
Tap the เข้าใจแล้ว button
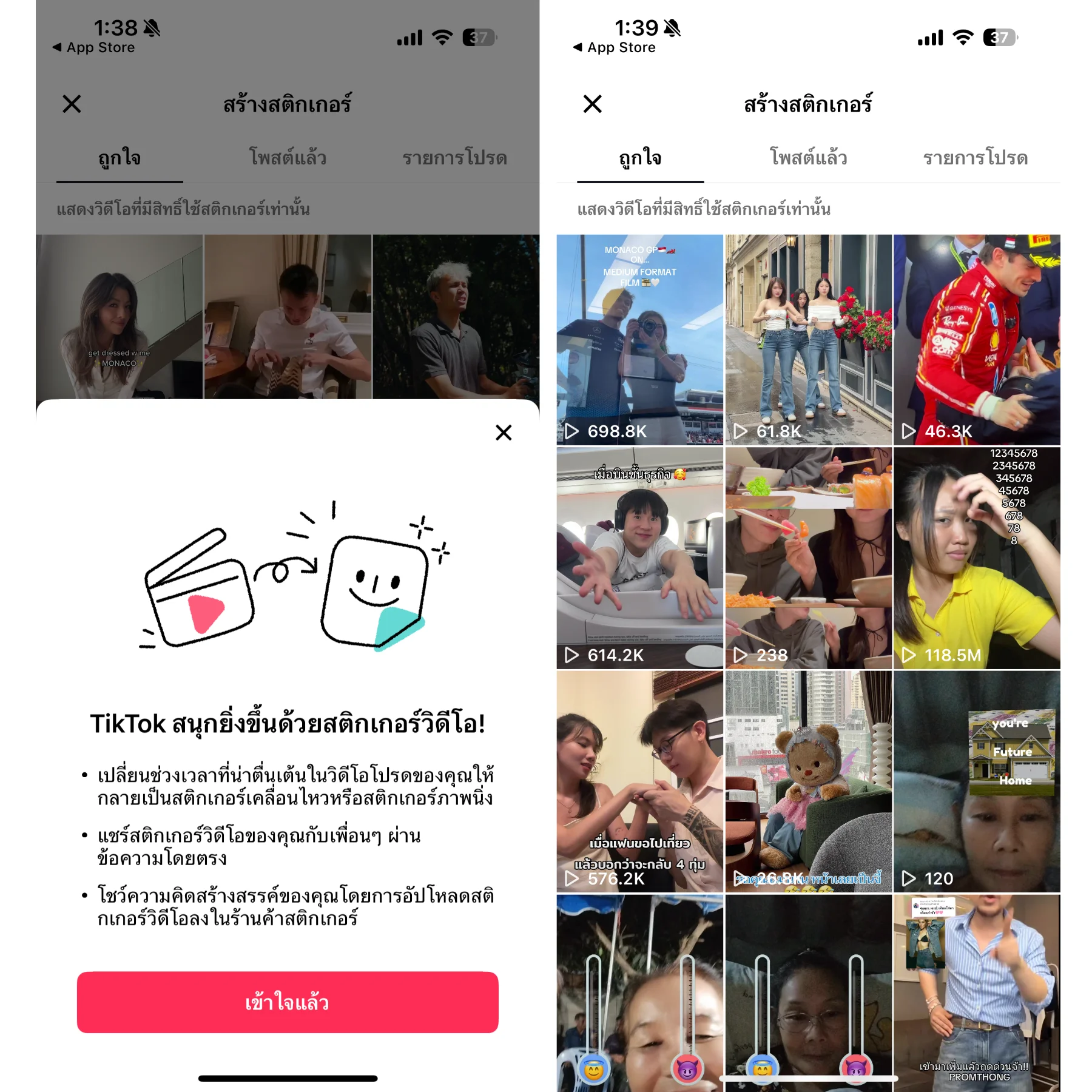pos(287,1002)
